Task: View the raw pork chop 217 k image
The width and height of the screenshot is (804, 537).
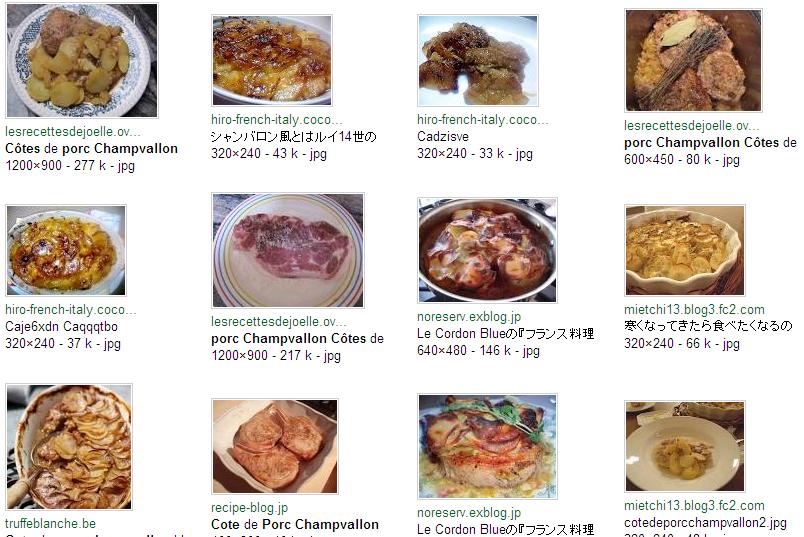Action: 288,251
